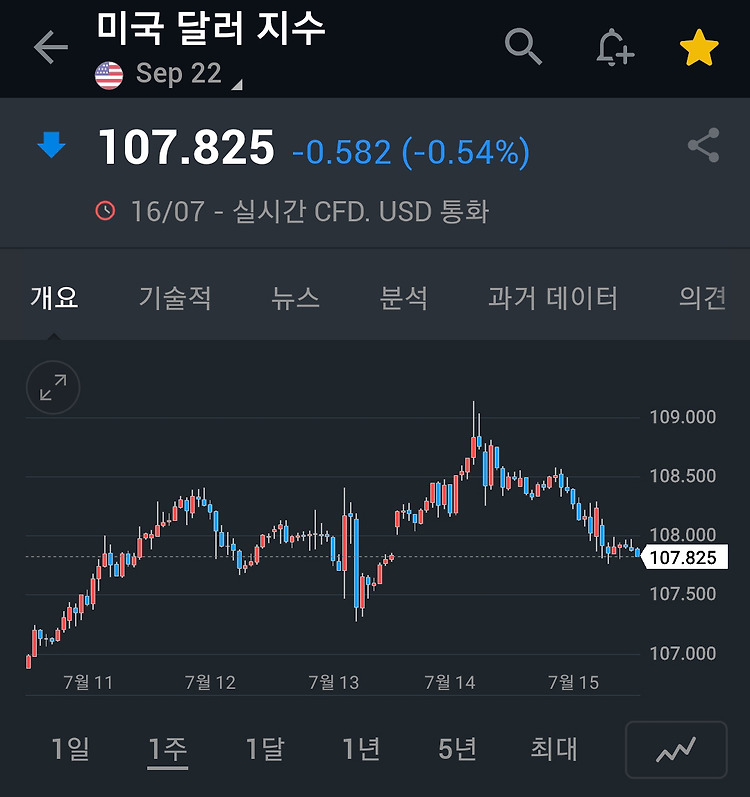Viewport: 750px width, 797px height.
Task: Open the 과거 데이터 tab
Action: coord(553,297)
